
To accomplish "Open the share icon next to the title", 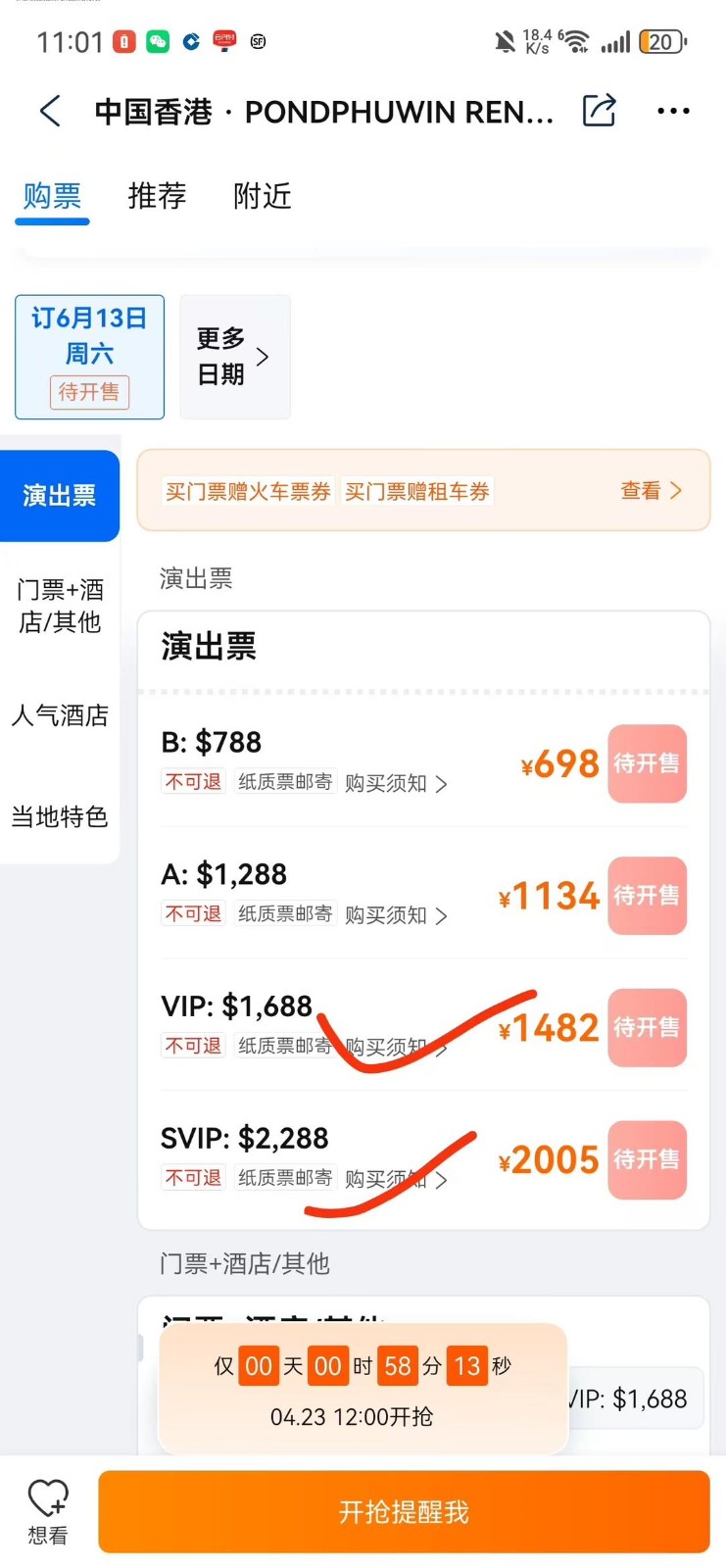I will [x=599, y=111].
